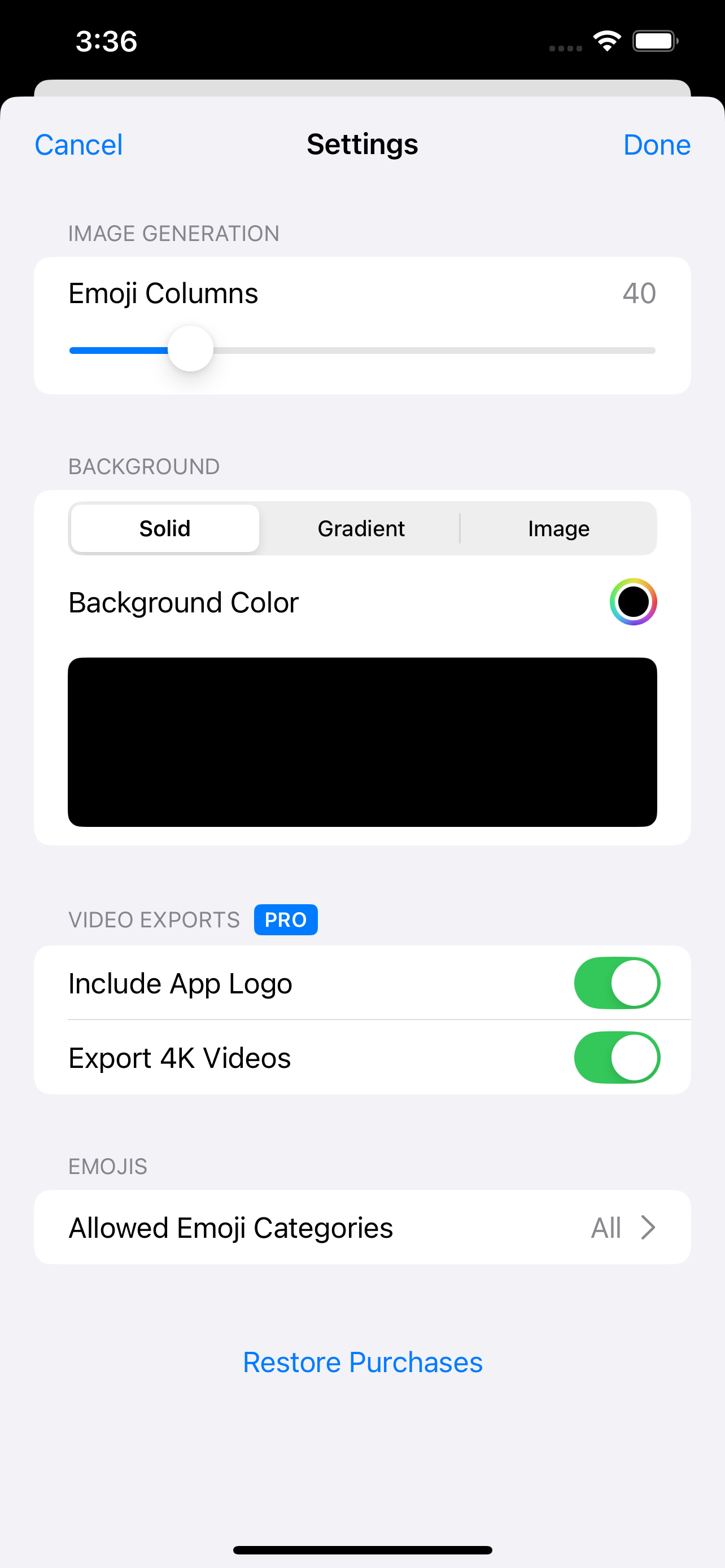Disable the Include App Logo switch
The width and height of the screenshot is (725, 1568).
[617, 983]
